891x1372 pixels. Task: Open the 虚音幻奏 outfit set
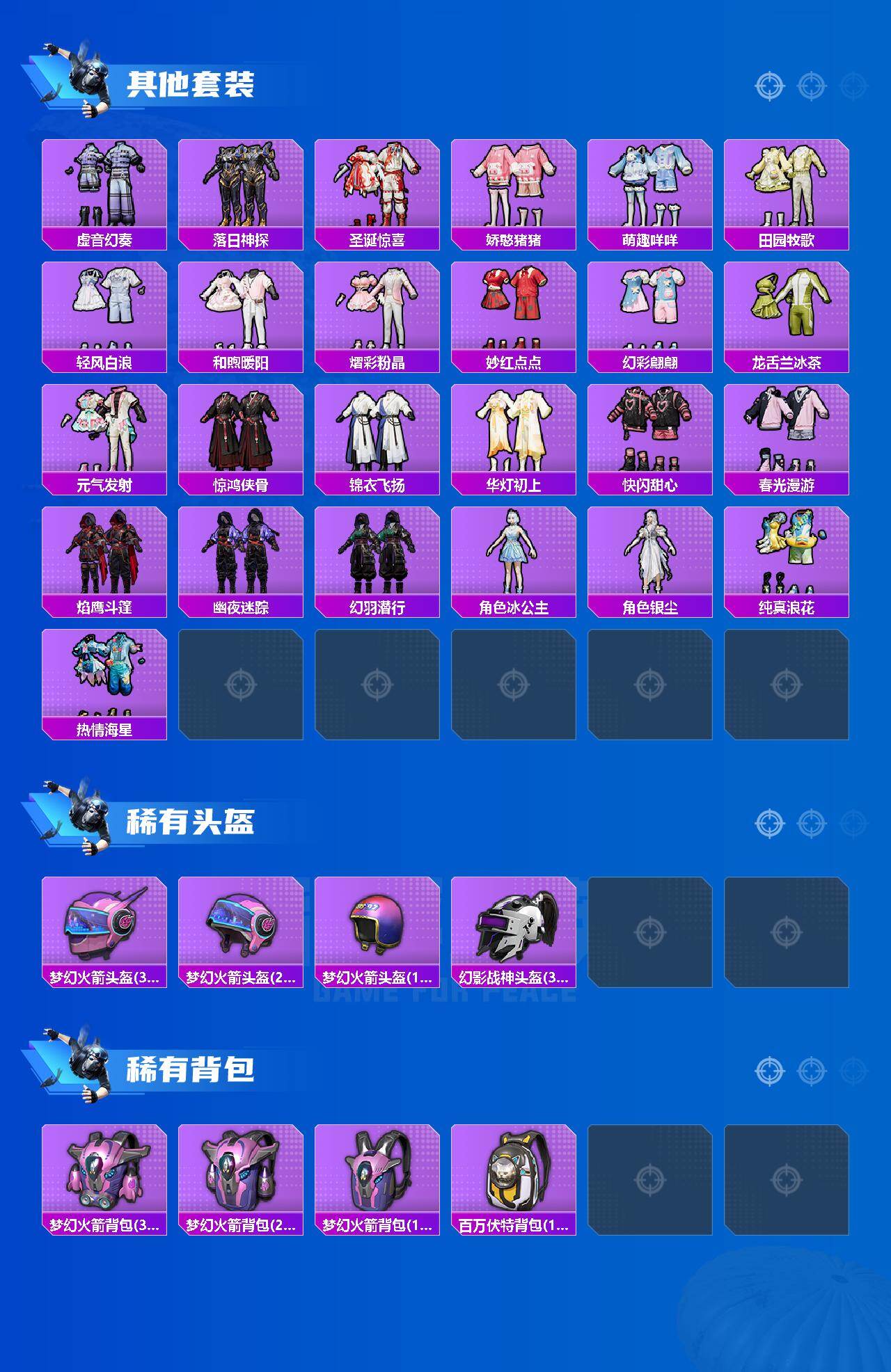[104, 184]
